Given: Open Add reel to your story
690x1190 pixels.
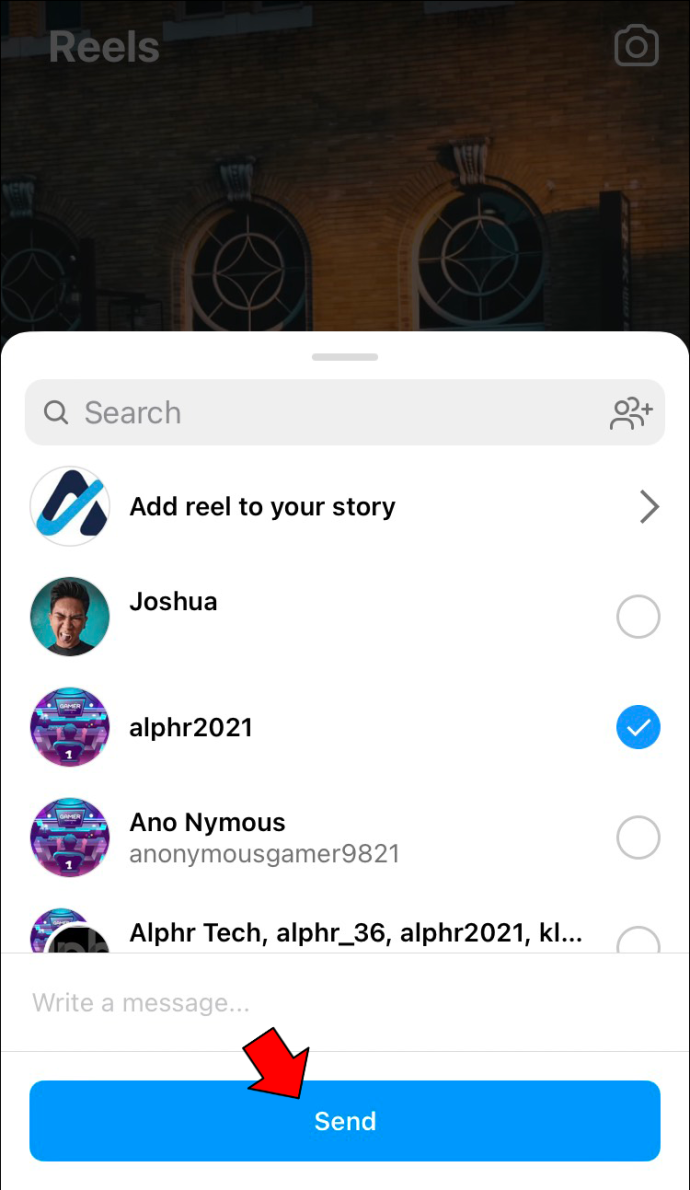Looking at the screenshot, I should tap(345, 506).
